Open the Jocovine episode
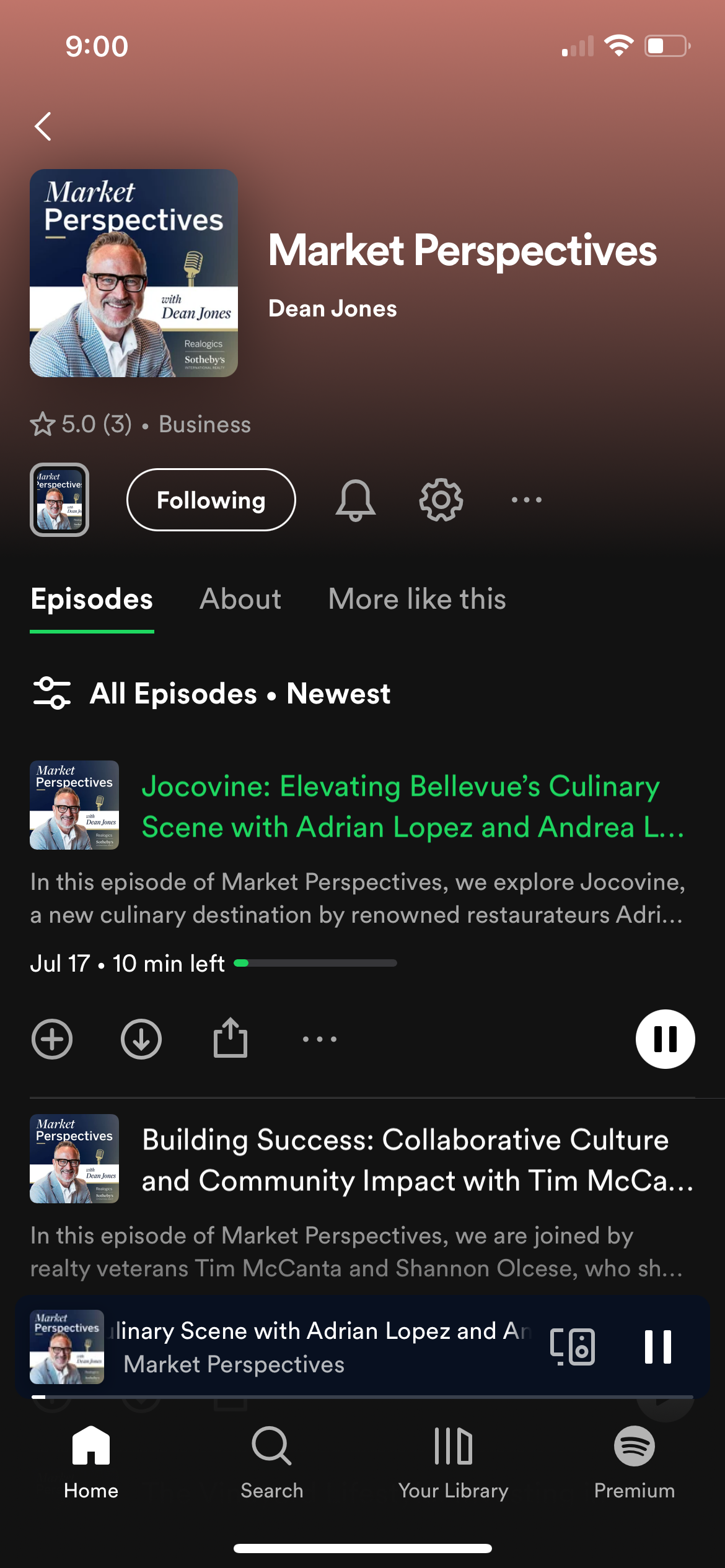 pyautogui.click(x=413, y=806)
